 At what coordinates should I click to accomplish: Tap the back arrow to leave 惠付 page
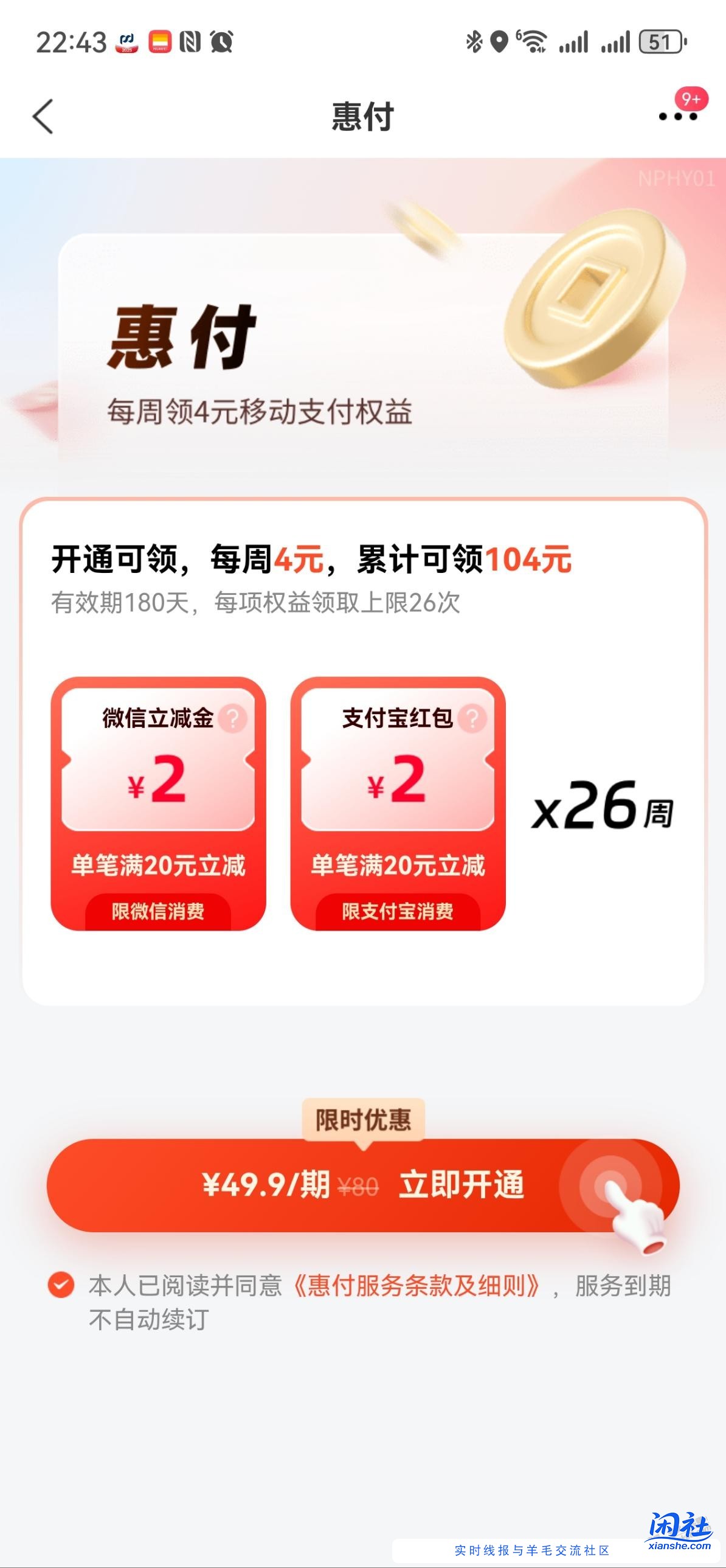pyautogui.click(x=41, y=116)
